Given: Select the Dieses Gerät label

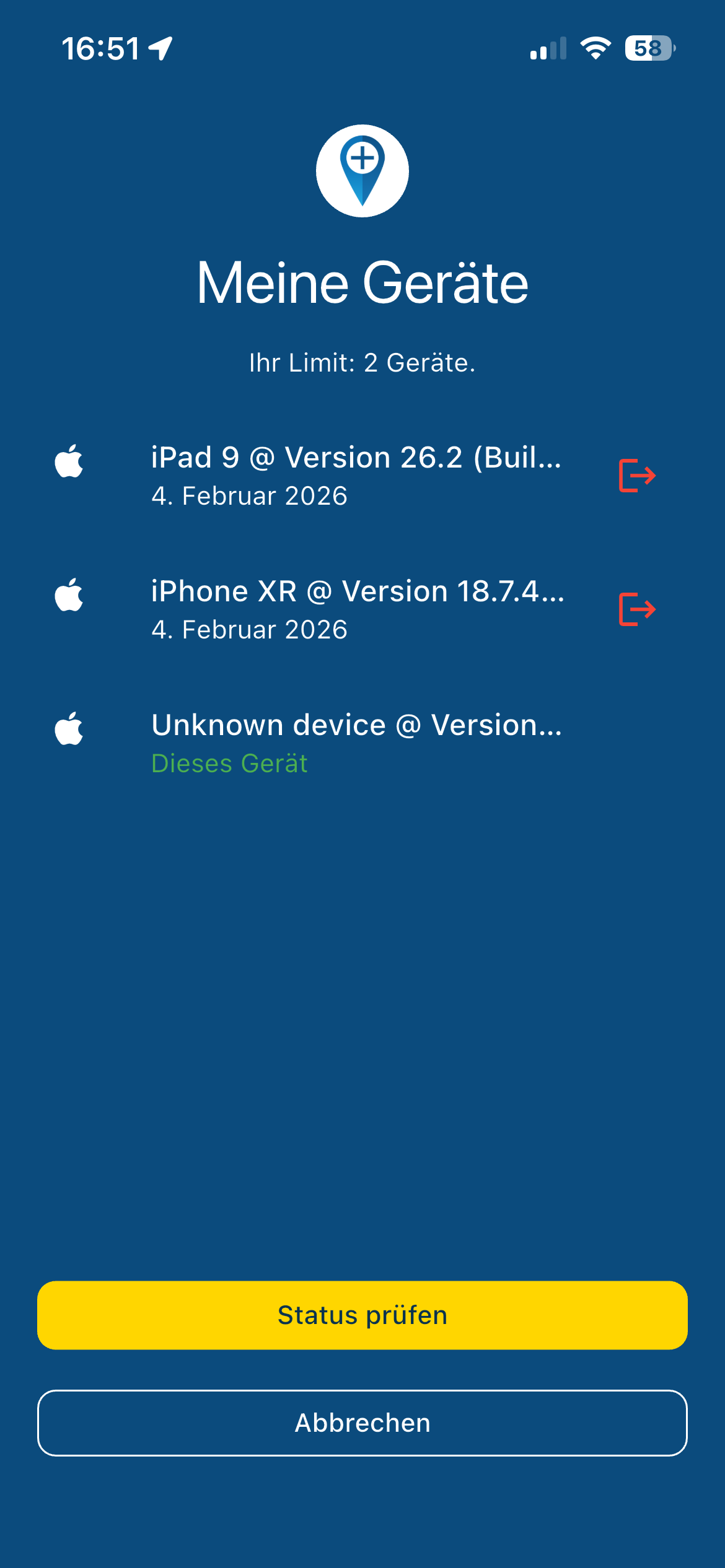Looking at the screenshot, I should pyautogui.click(x=231, y=764).
